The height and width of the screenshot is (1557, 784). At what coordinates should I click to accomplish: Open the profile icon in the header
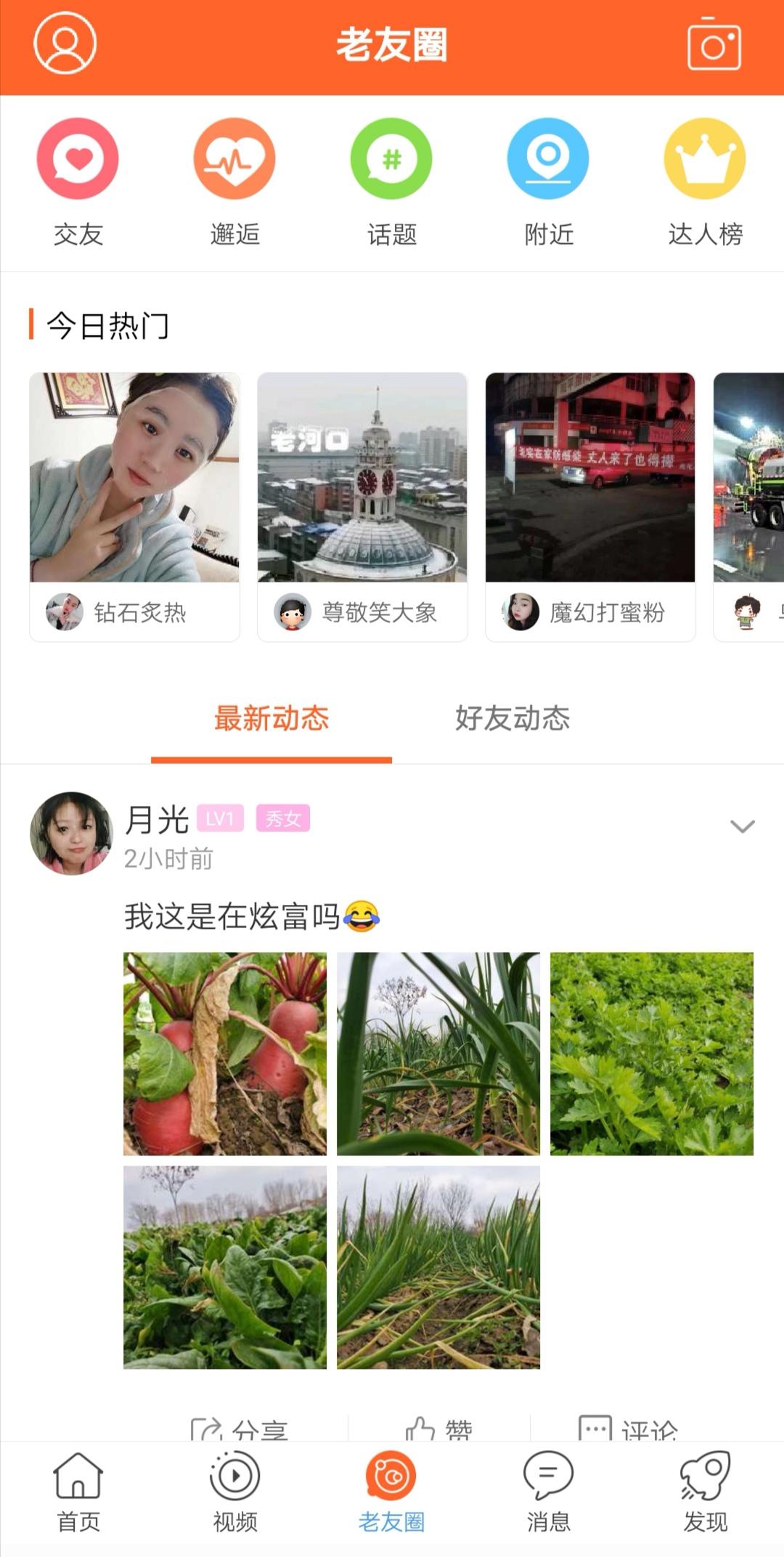click(x=65, y=44)
